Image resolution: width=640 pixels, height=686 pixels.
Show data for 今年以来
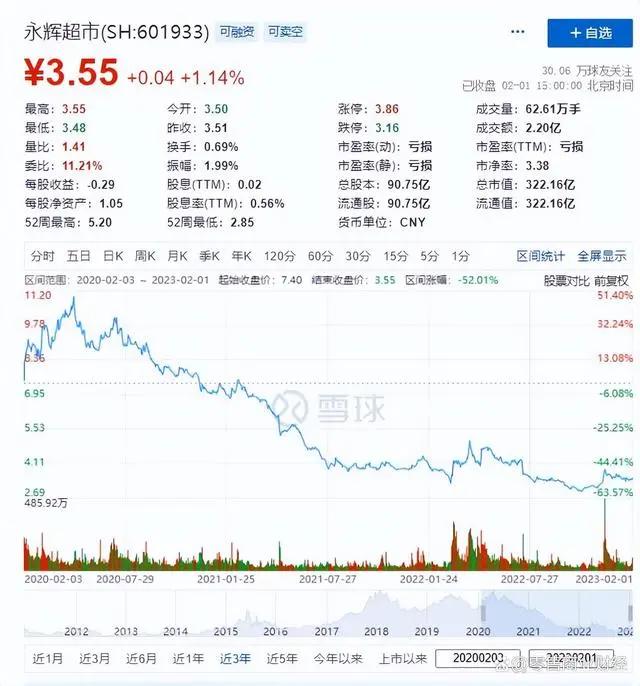[x=338, y=658]
